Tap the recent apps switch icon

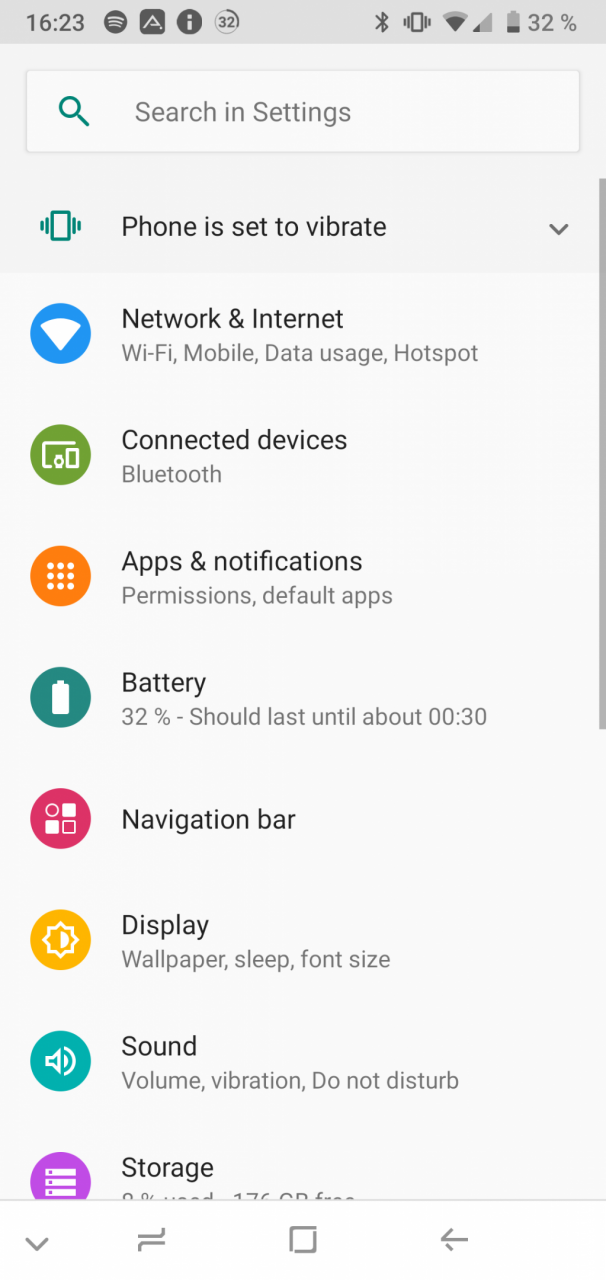click(151, 1241)
